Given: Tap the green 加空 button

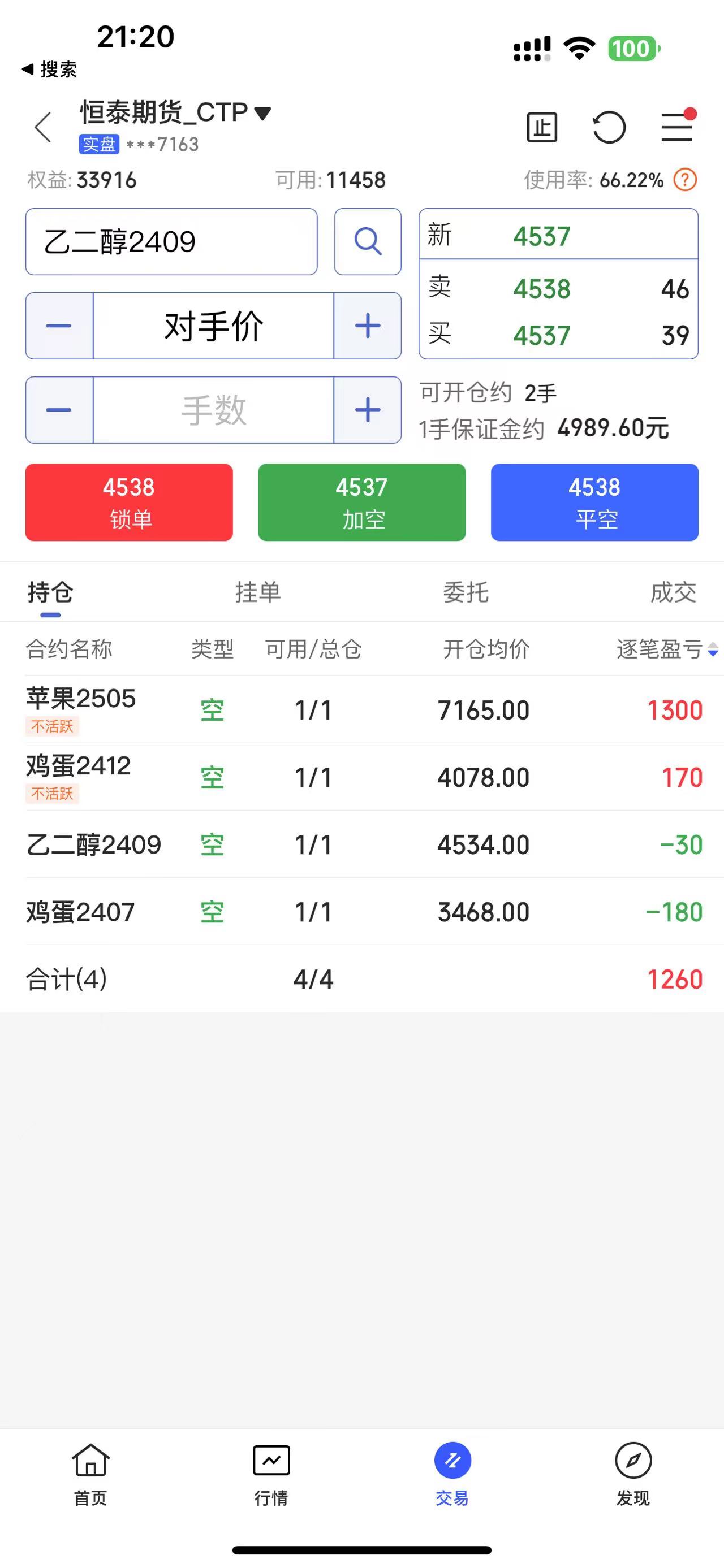Looking at the screenshot, I should 361,502.
